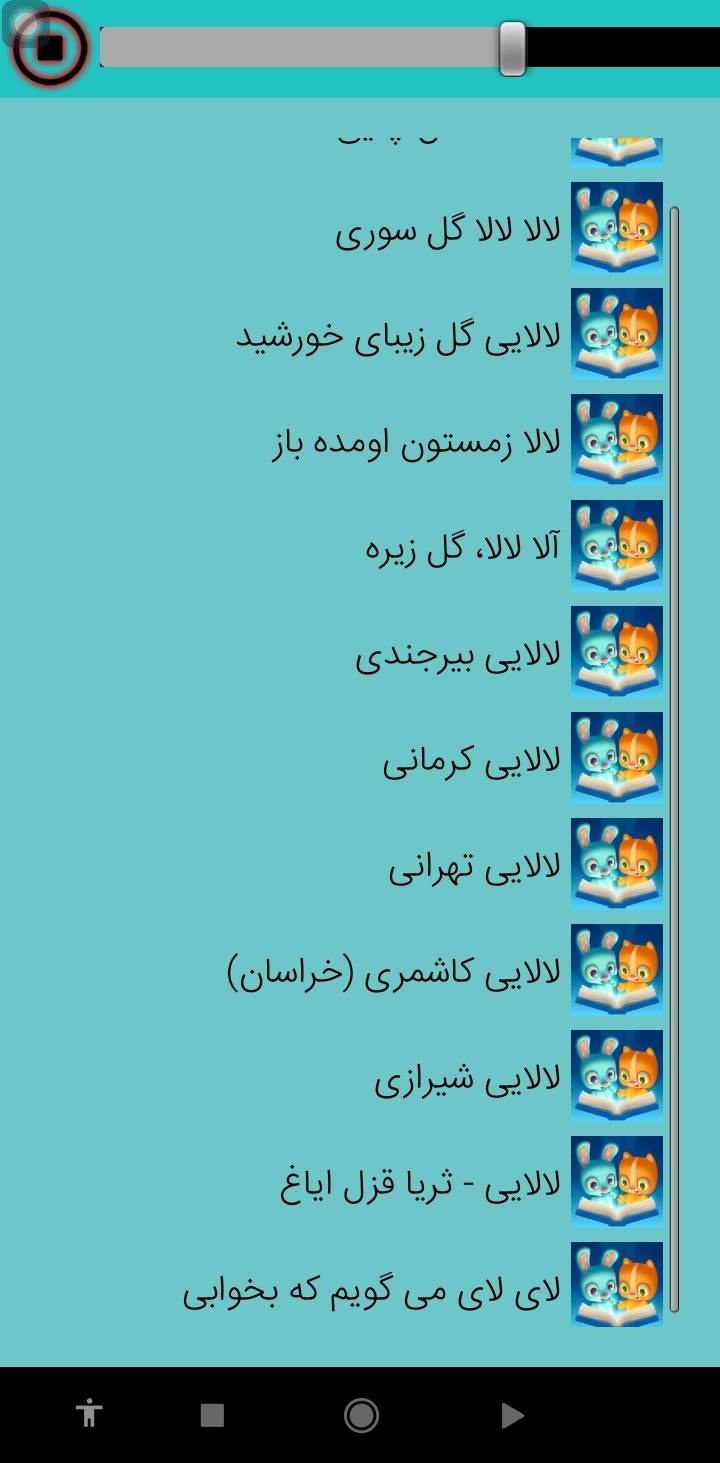
Task: Tap the book icon beside لالا لالا گل سوری
Action: coord(616,227)
